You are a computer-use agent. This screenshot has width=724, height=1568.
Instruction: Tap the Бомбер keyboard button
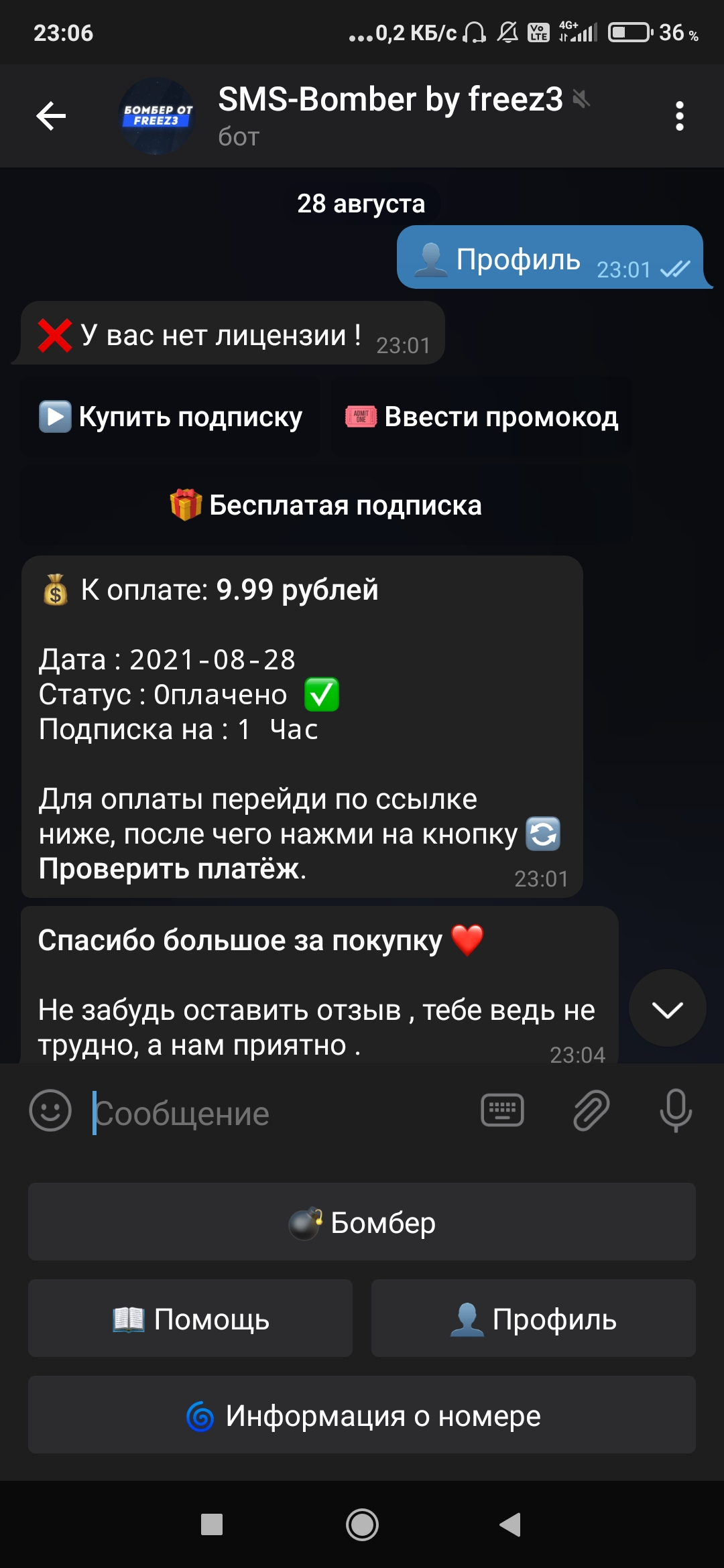(362, 1222)
